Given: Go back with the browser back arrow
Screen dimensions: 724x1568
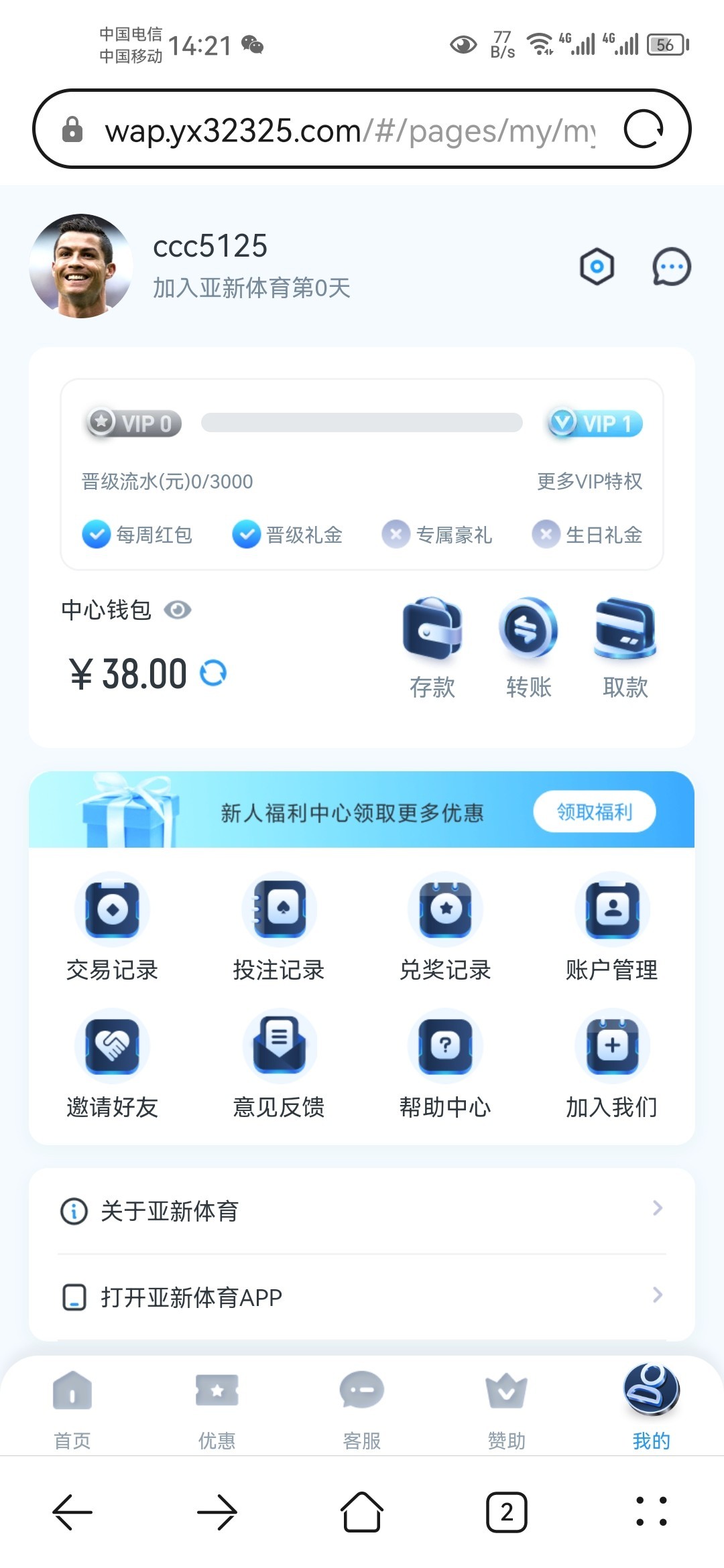Looking at the screenshot, I should tap(72, 1512).
